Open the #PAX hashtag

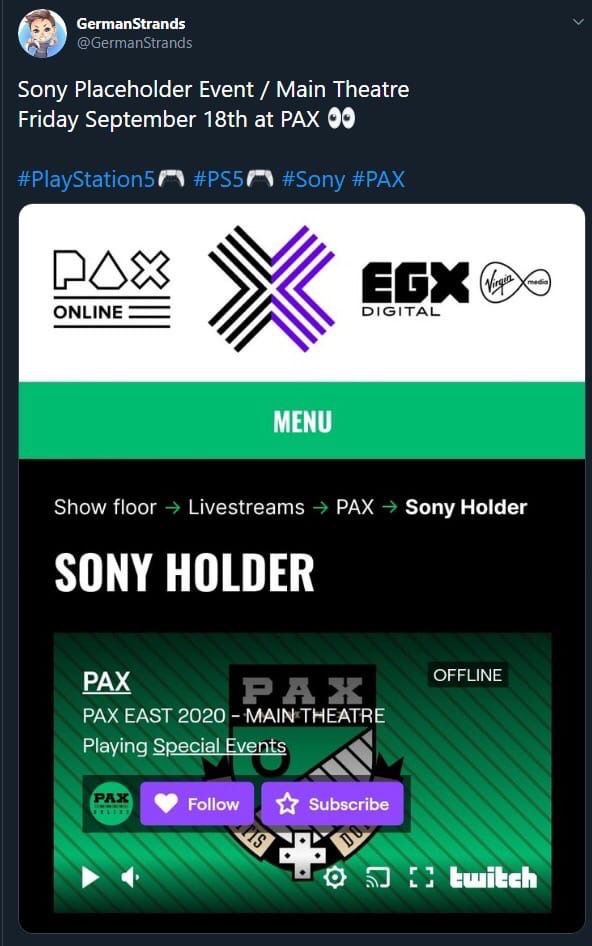pos(378,180)
